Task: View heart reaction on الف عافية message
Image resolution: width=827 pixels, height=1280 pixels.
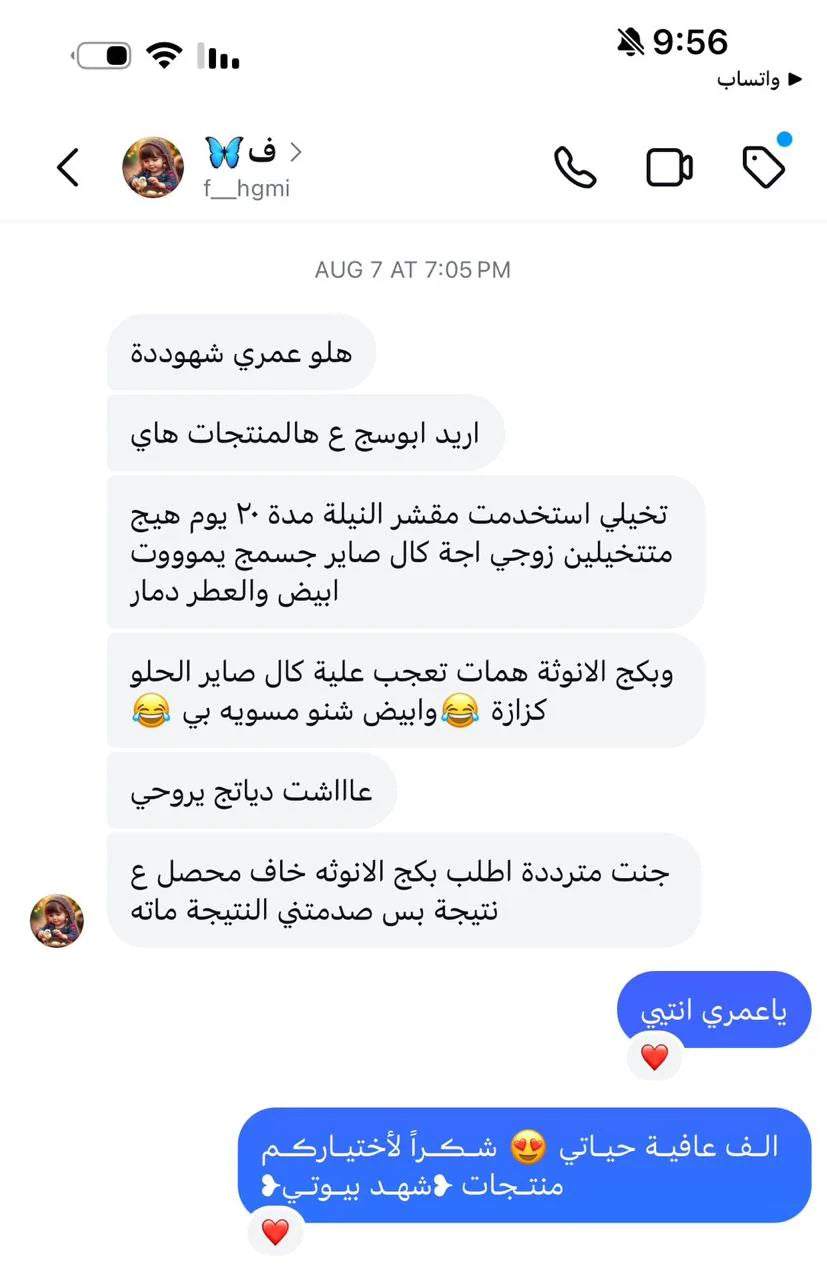Action: point(275,1232)
